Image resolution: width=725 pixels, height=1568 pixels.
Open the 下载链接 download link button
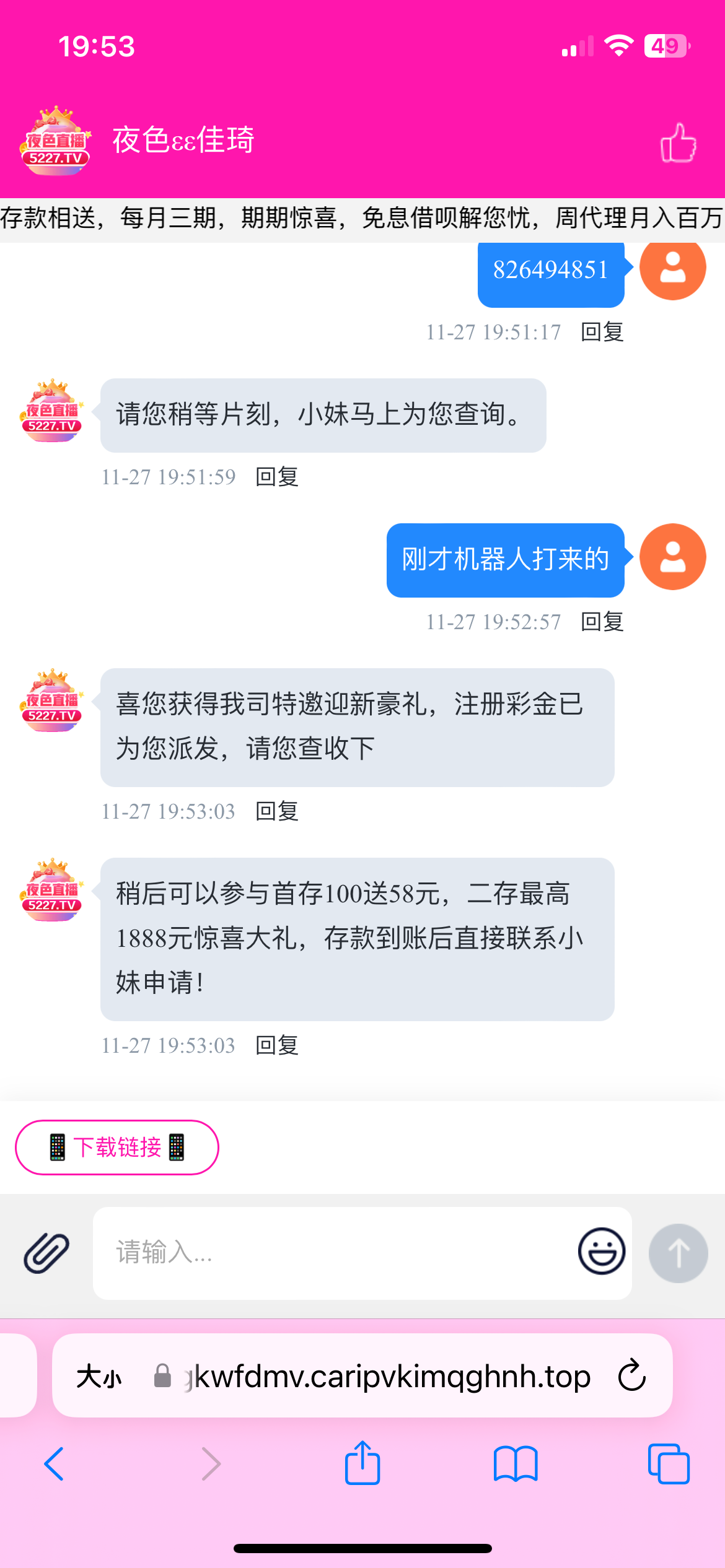click(x=117, y=1147)
